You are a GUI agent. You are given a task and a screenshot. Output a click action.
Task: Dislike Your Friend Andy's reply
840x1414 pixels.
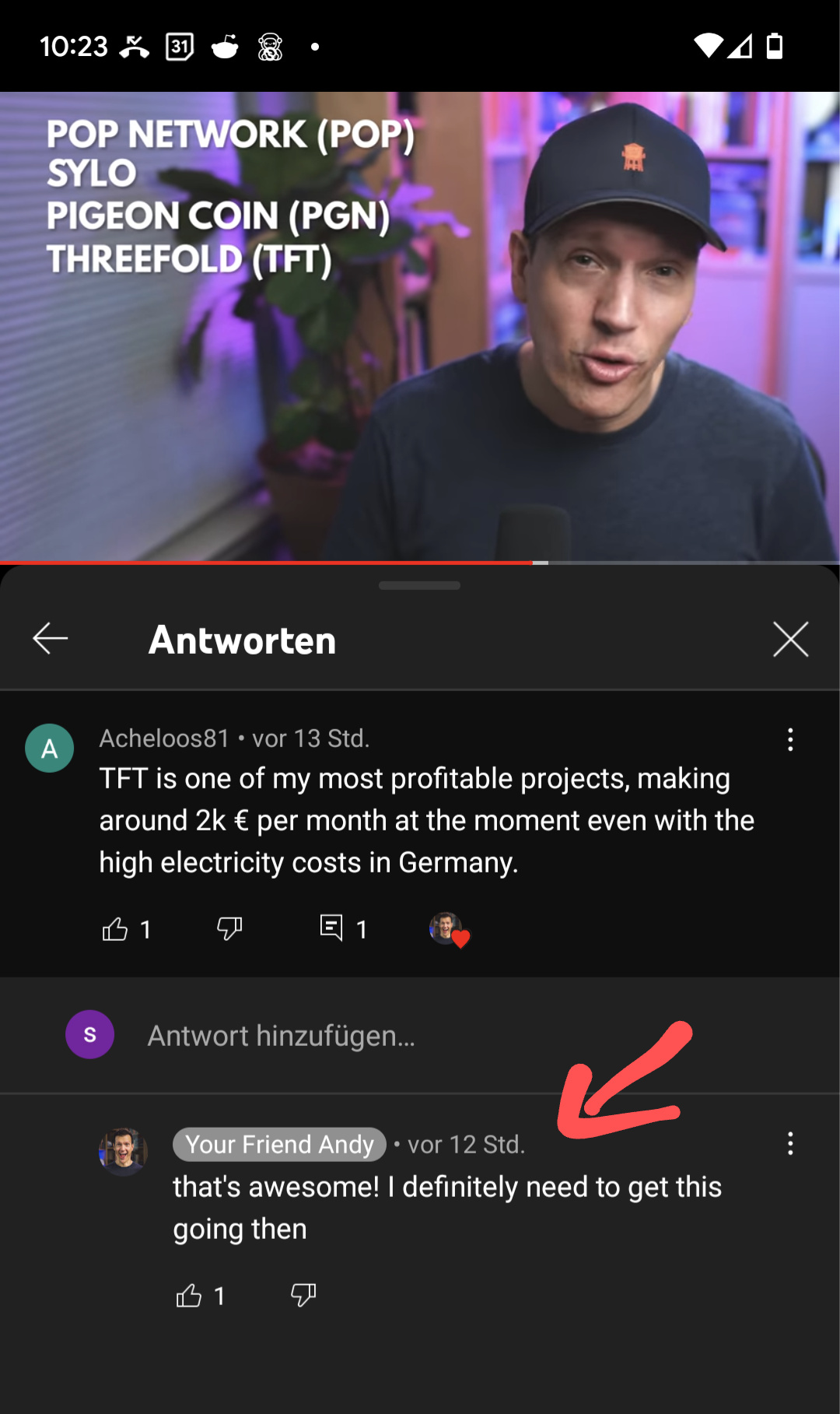303,1296
